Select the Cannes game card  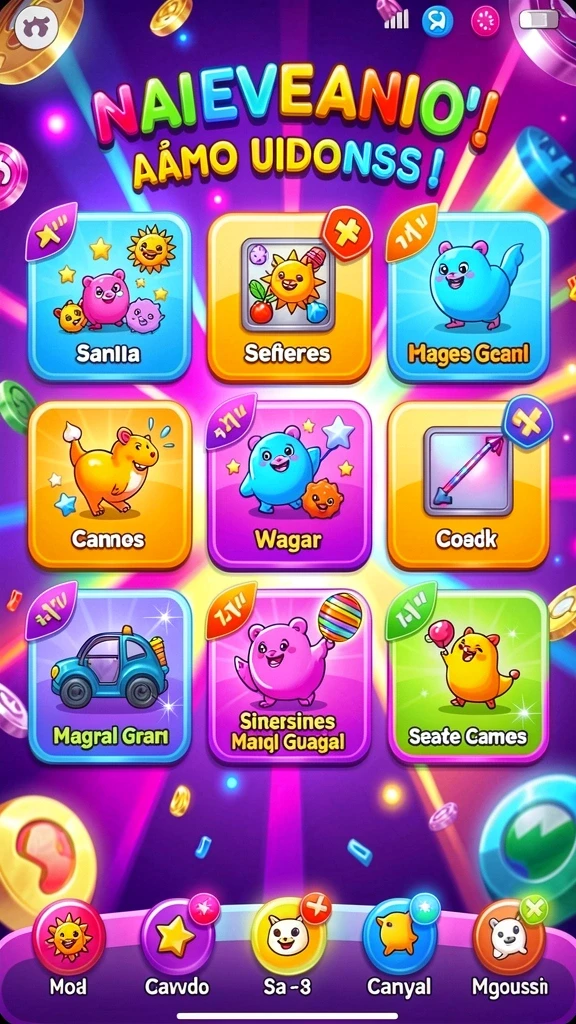[109, 485]
